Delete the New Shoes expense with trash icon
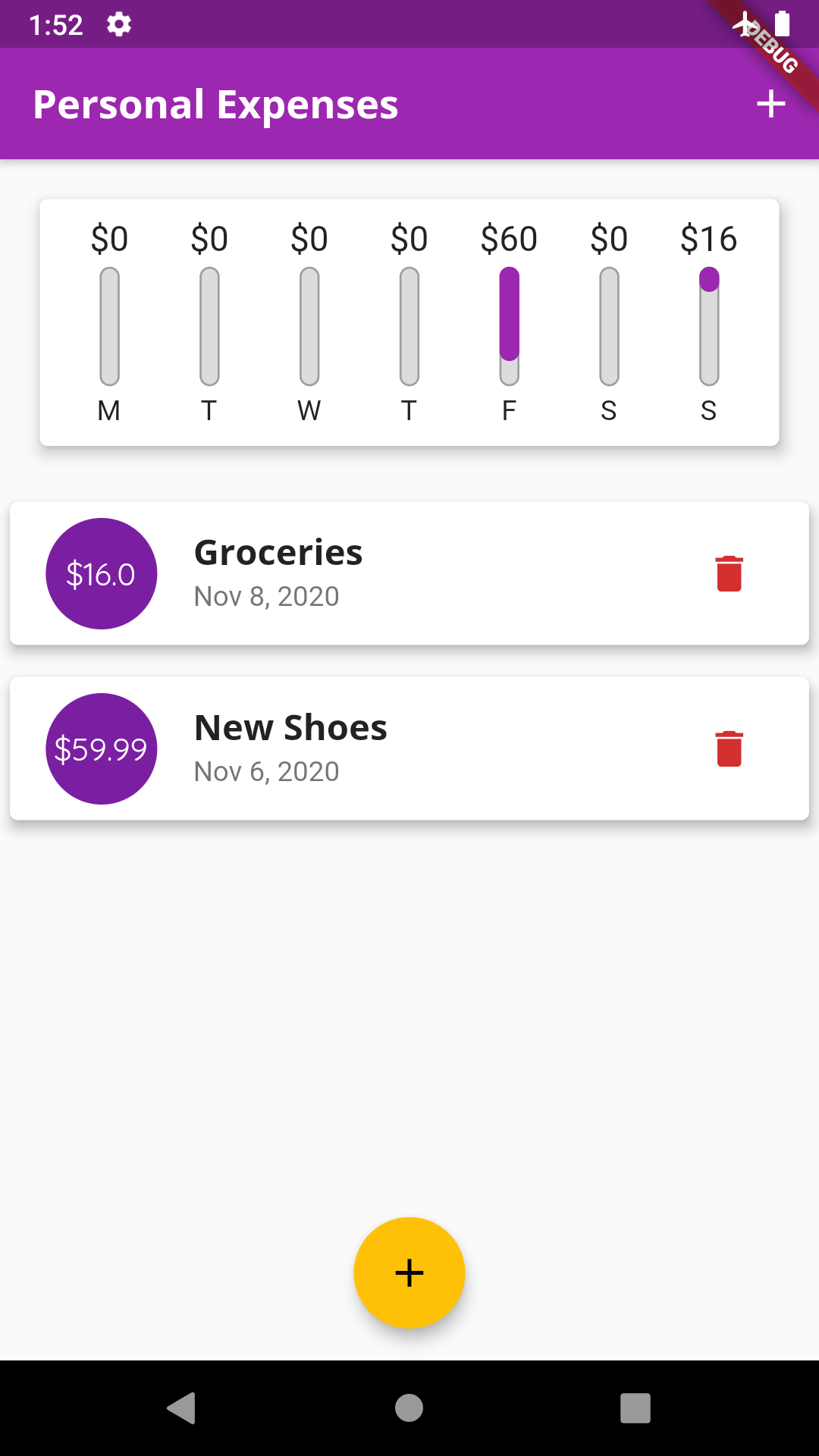This screenshot has height=1456, width=819. coord(729,748)
